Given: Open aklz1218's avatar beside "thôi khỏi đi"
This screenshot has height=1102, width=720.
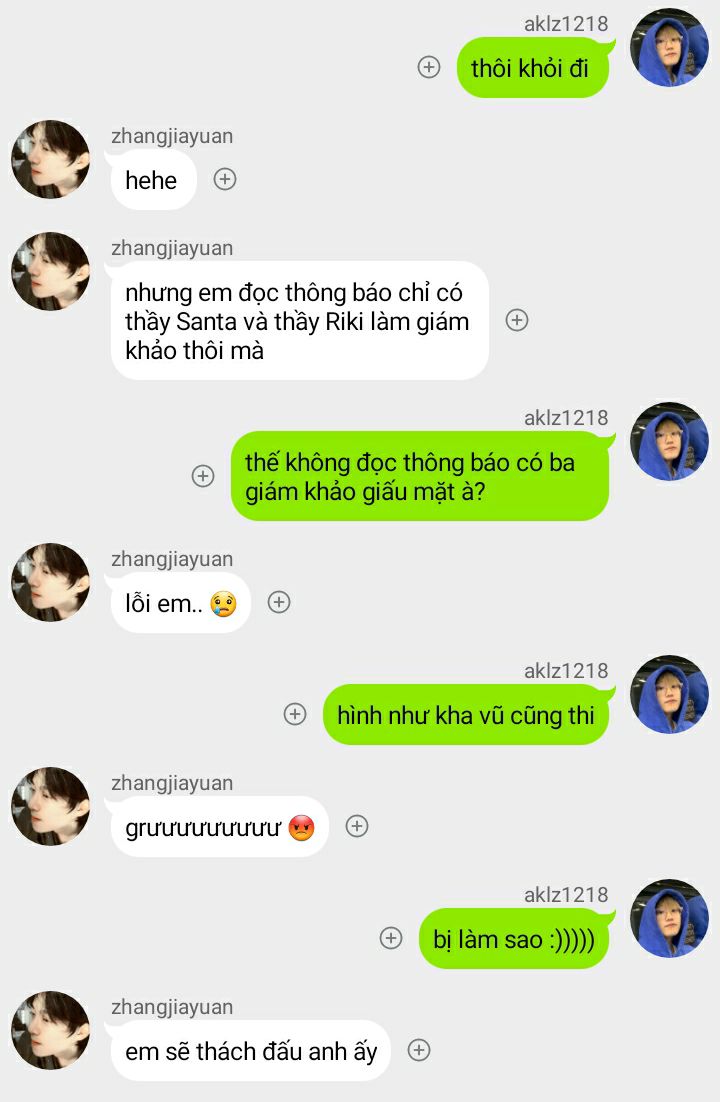Looking at the screenshot, I should [670, 47].
